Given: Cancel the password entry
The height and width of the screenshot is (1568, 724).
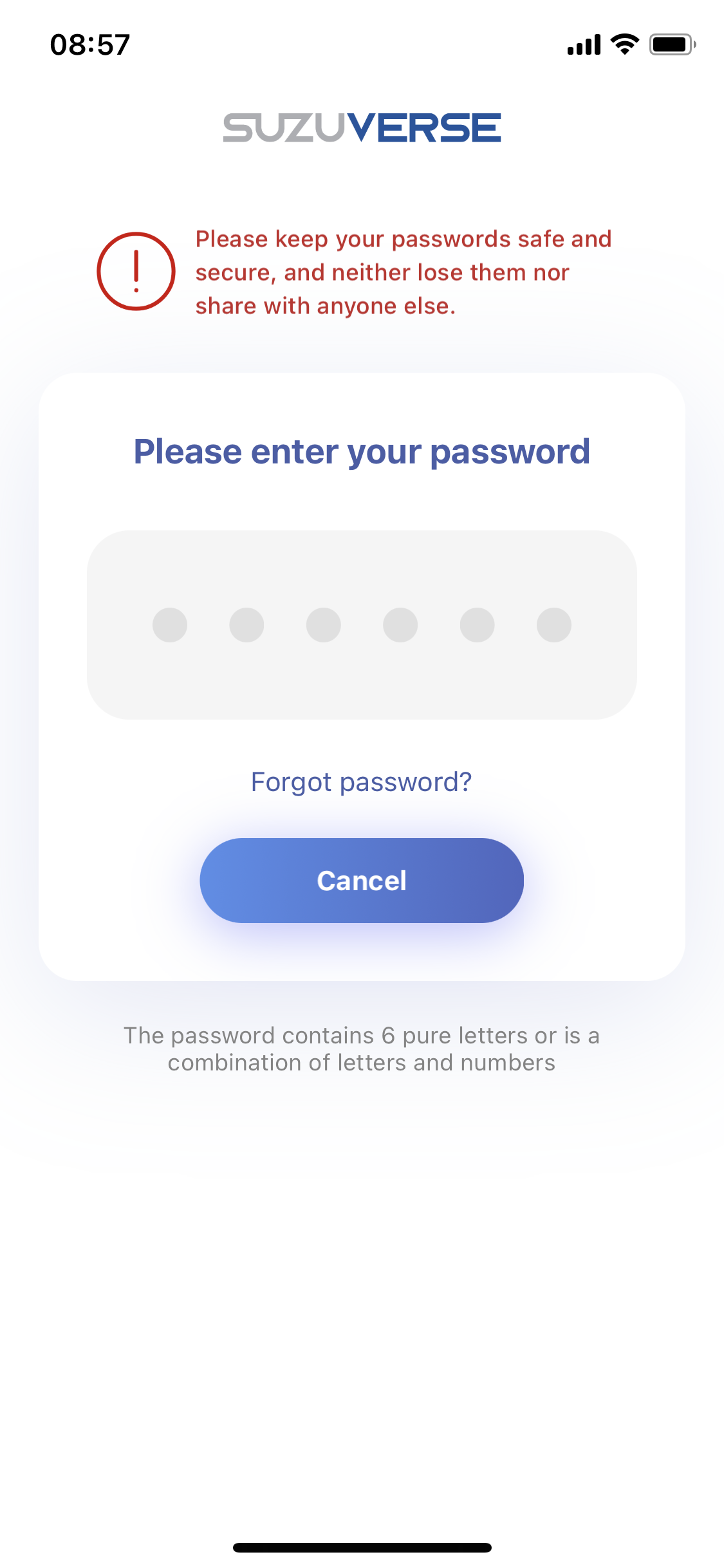Looking at the screenshot, I should point(362,881).
